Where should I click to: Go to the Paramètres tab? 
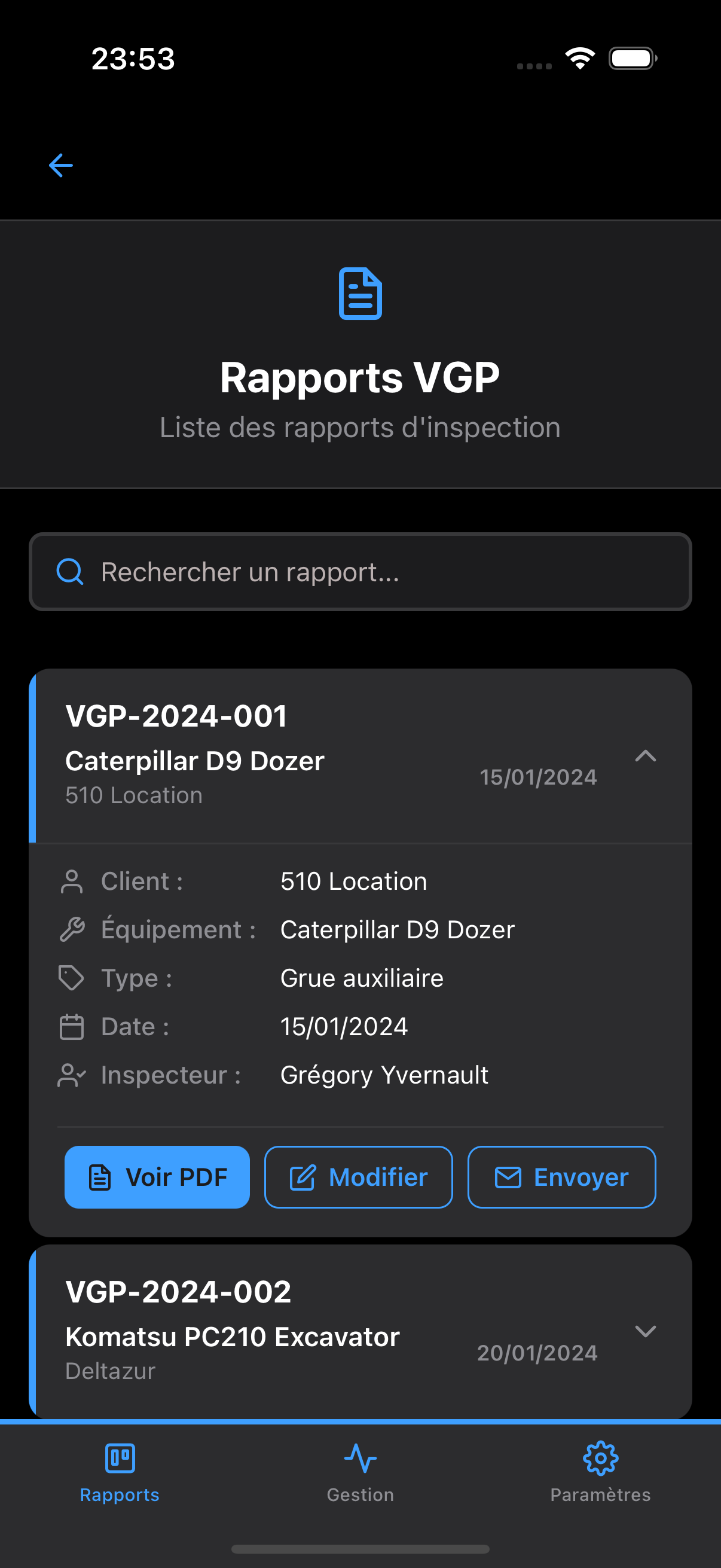(600, 1471)
